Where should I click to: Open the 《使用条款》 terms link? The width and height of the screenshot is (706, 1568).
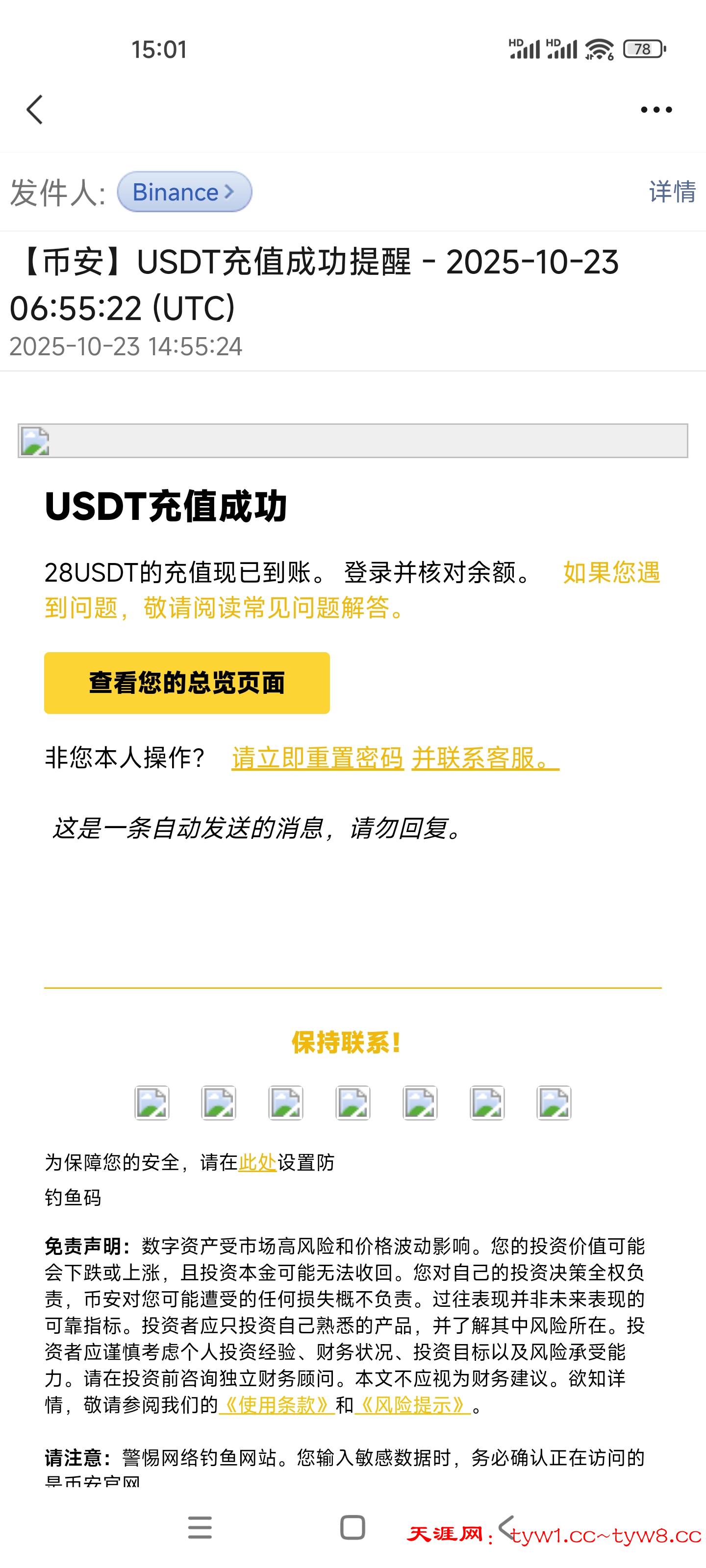tap(277, 1405)
